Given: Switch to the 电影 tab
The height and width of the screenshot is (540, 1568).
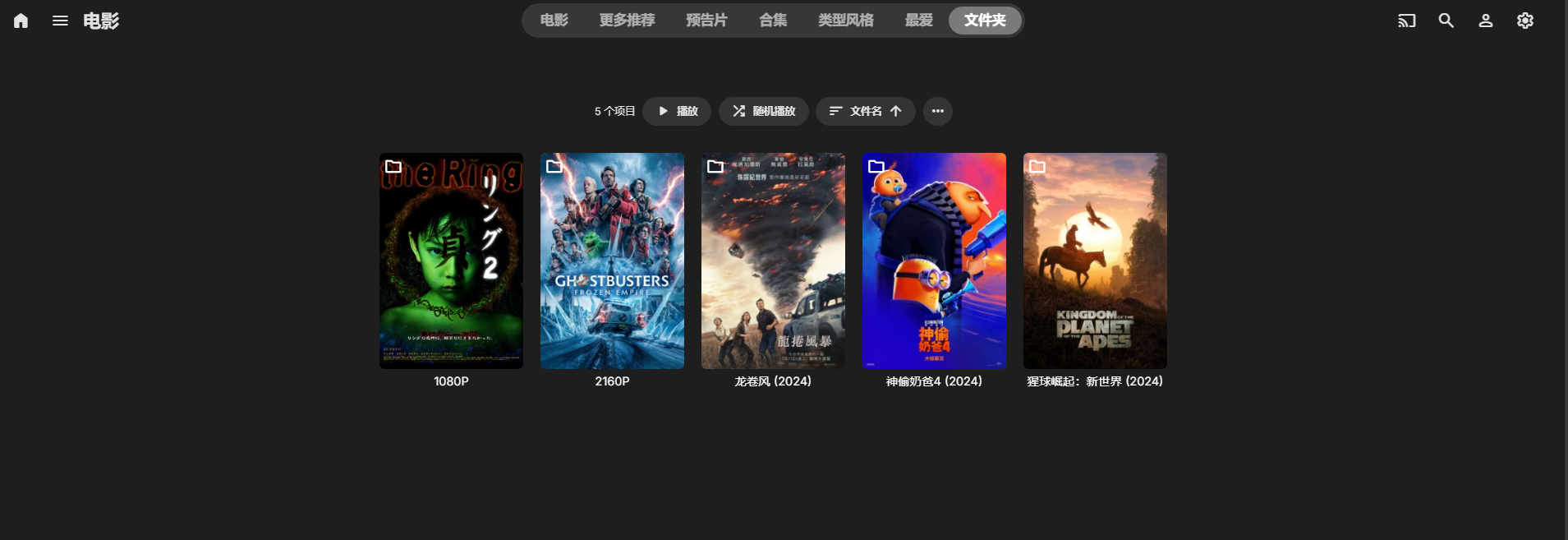Looking at the screenshot, I should click(554, 21).
